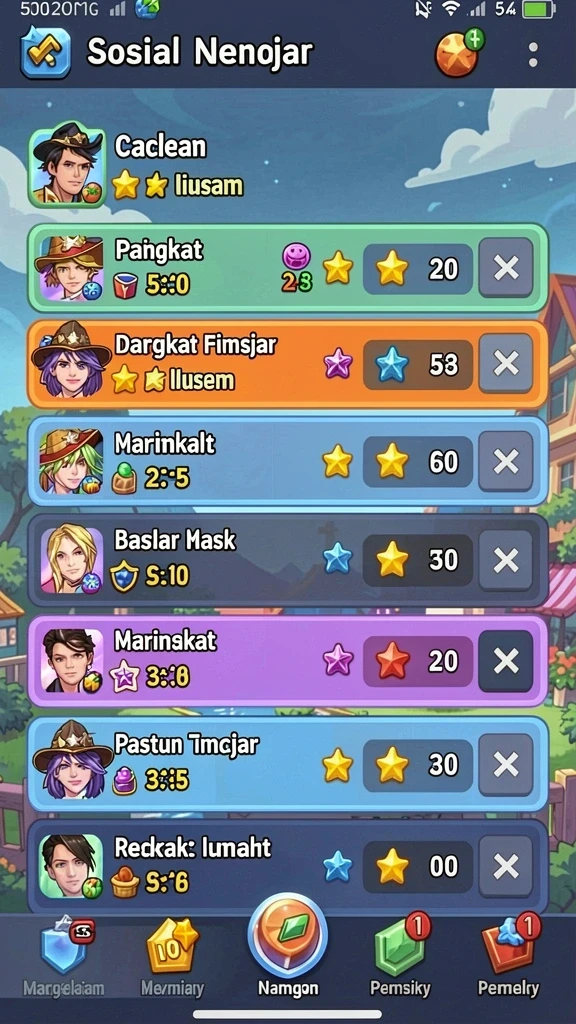Open the three-dot overflow menu
This screenshot has height=1024, width=576.
click(x=534, y=55)
